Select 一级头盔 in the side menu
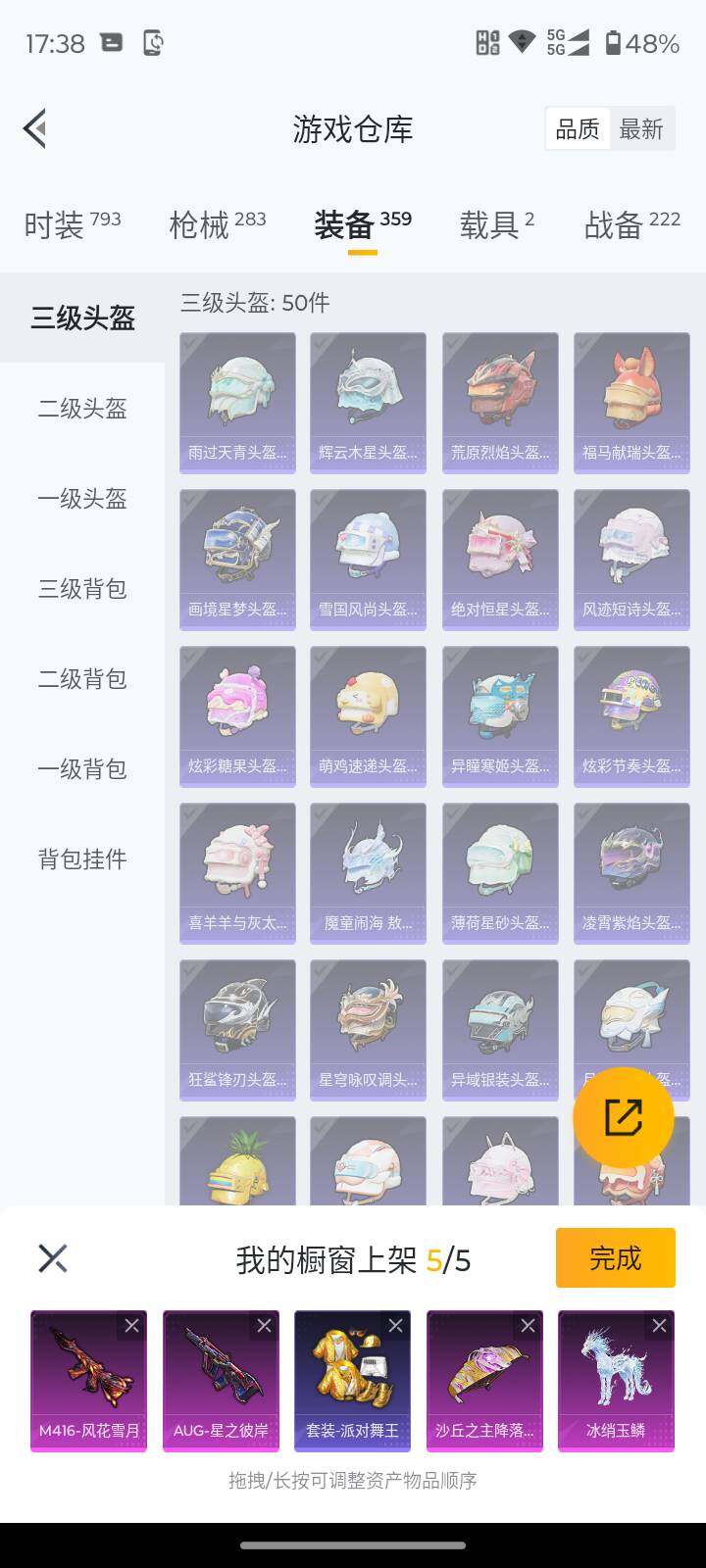The image size is (706, 1568). coord(82,499)
